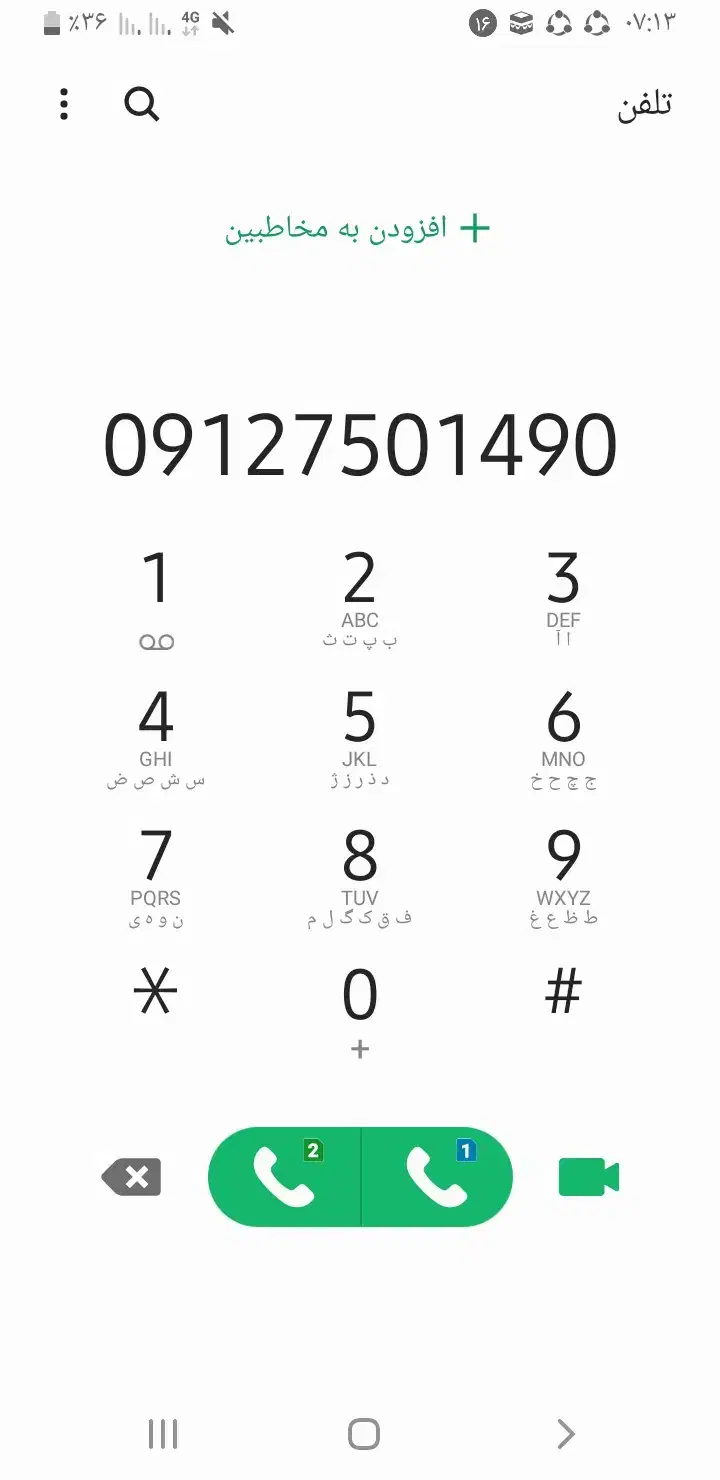This screenshot has height=1480, width=720.
Task: Call the number using SIM 1
Action: (x=437, y=1177)
